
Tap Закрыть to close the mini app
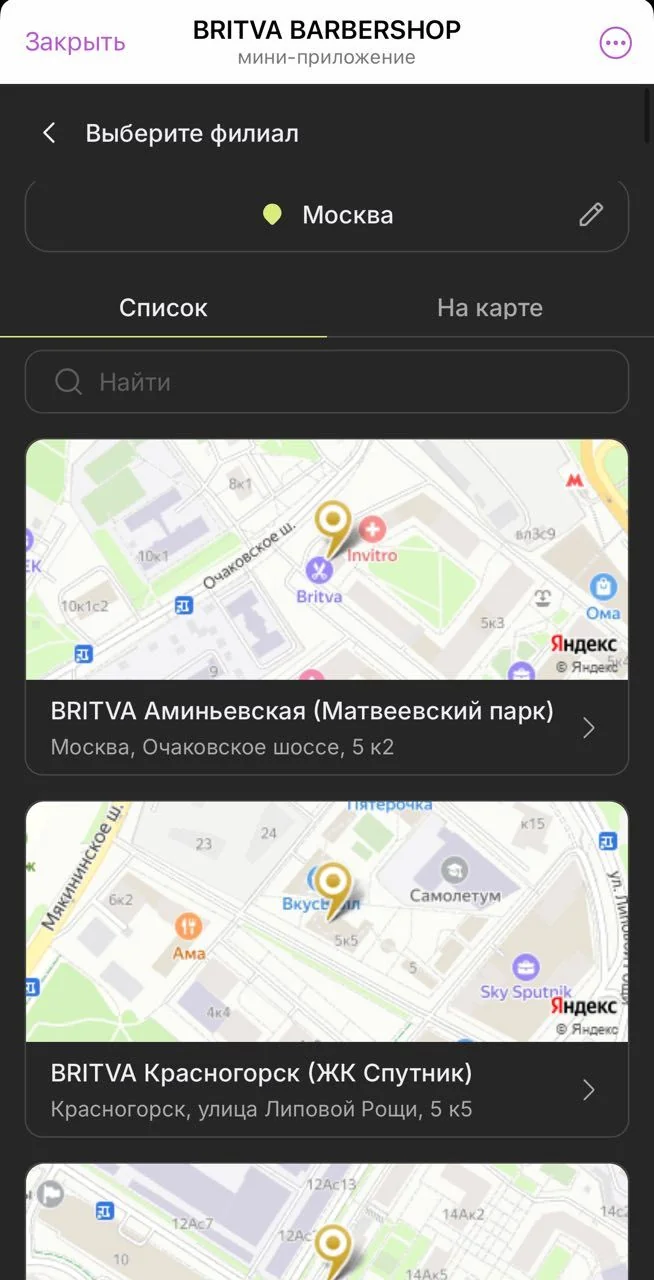click(x=75, y=42)
